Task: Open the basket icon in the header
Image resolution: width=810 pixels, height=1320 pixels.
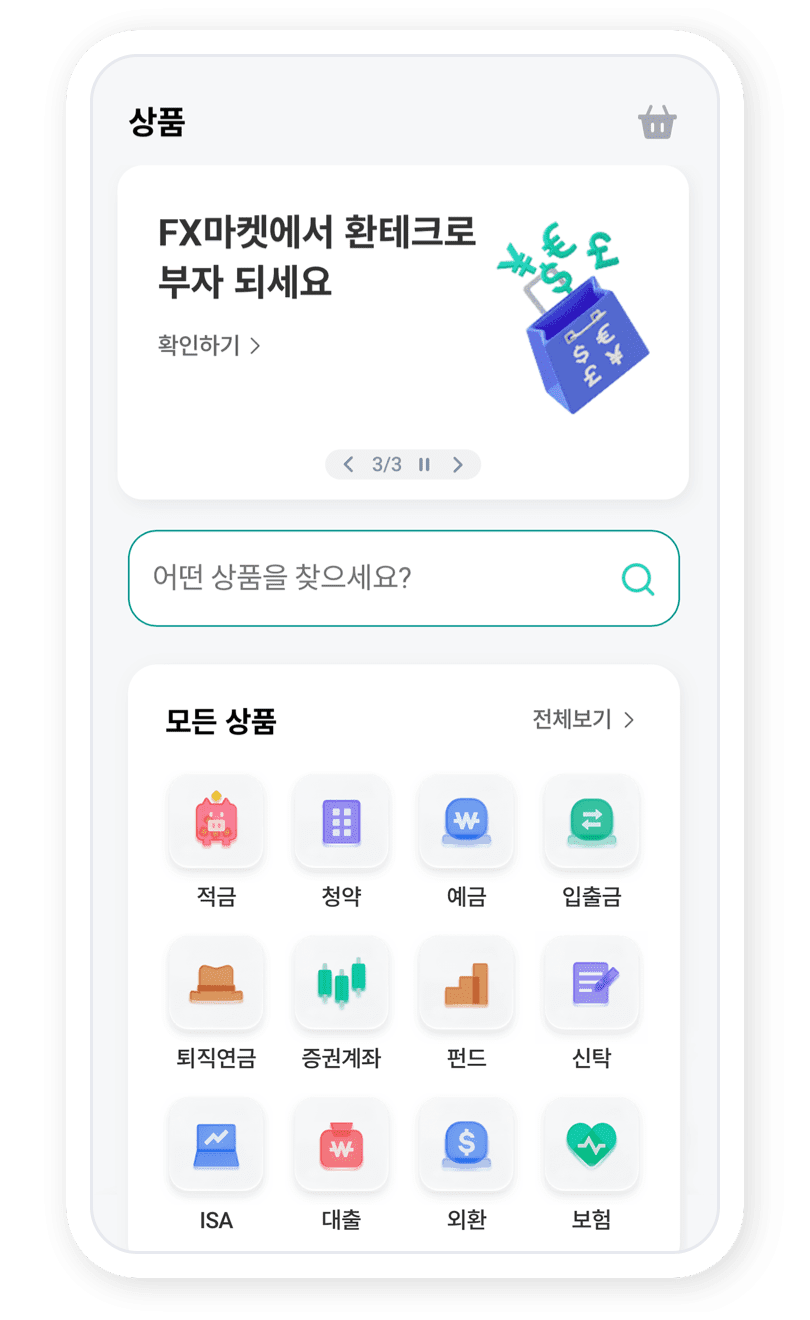Action: point(657,123)
